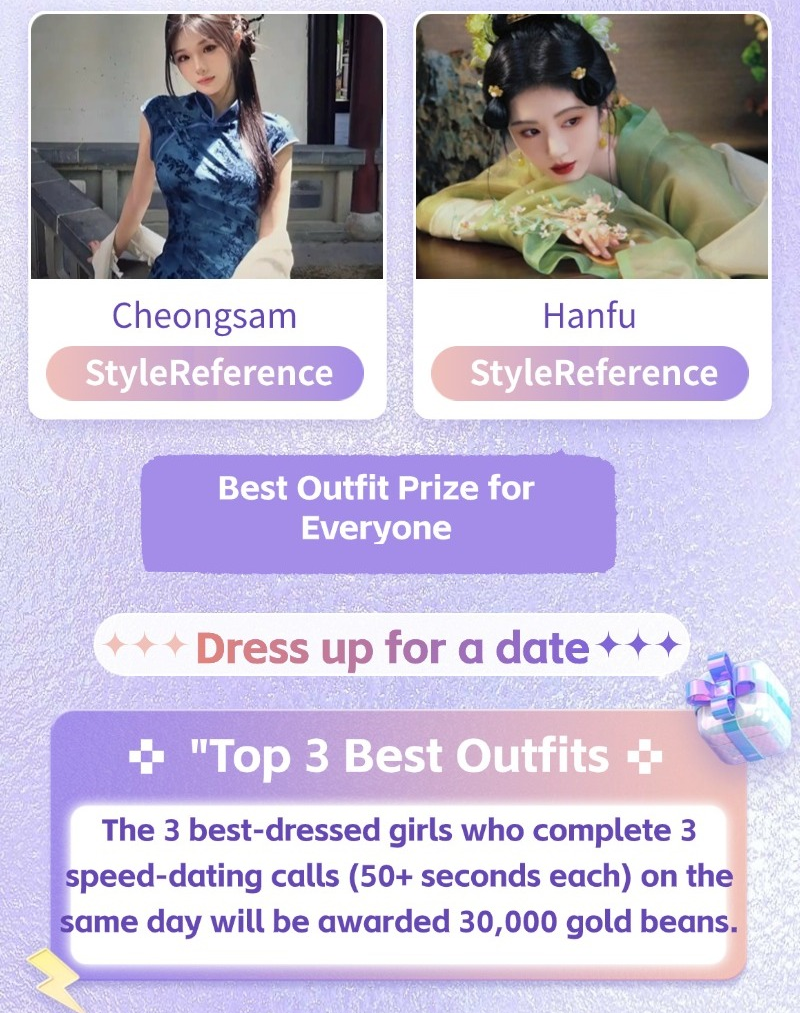The width and height of the screenshot is (800, 1013).
Task: View the Cheongsam outfit photo
Action: pyautogui.click(x=207, y=147)
